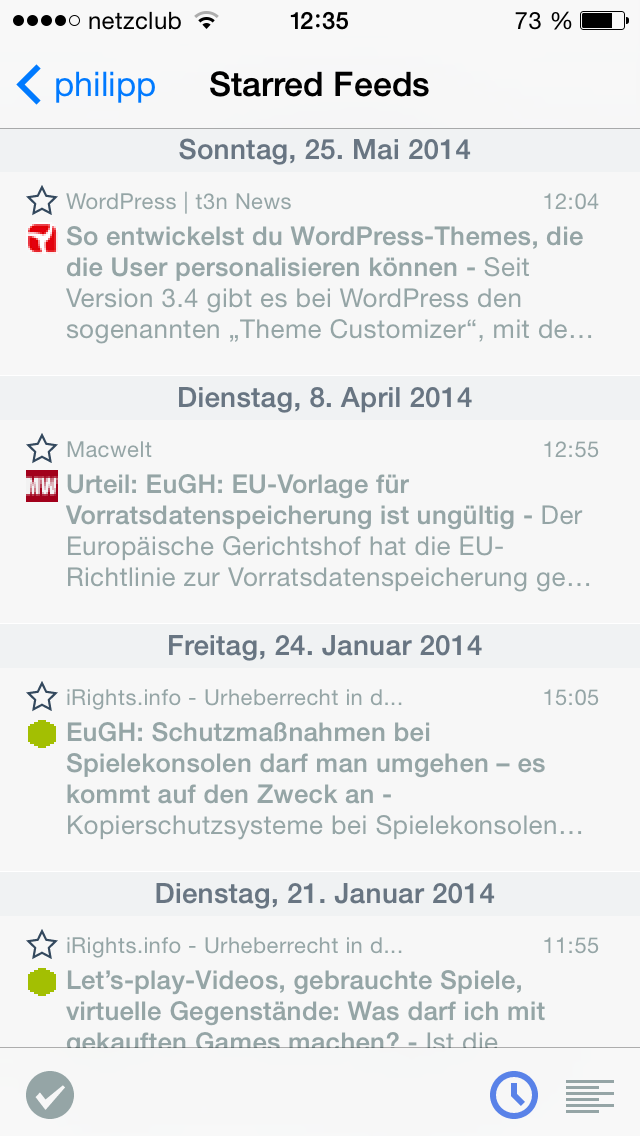Toggle star on the Let's-play-Videos article
Viewport: 640px width, 1136px height.
[41, 944]
